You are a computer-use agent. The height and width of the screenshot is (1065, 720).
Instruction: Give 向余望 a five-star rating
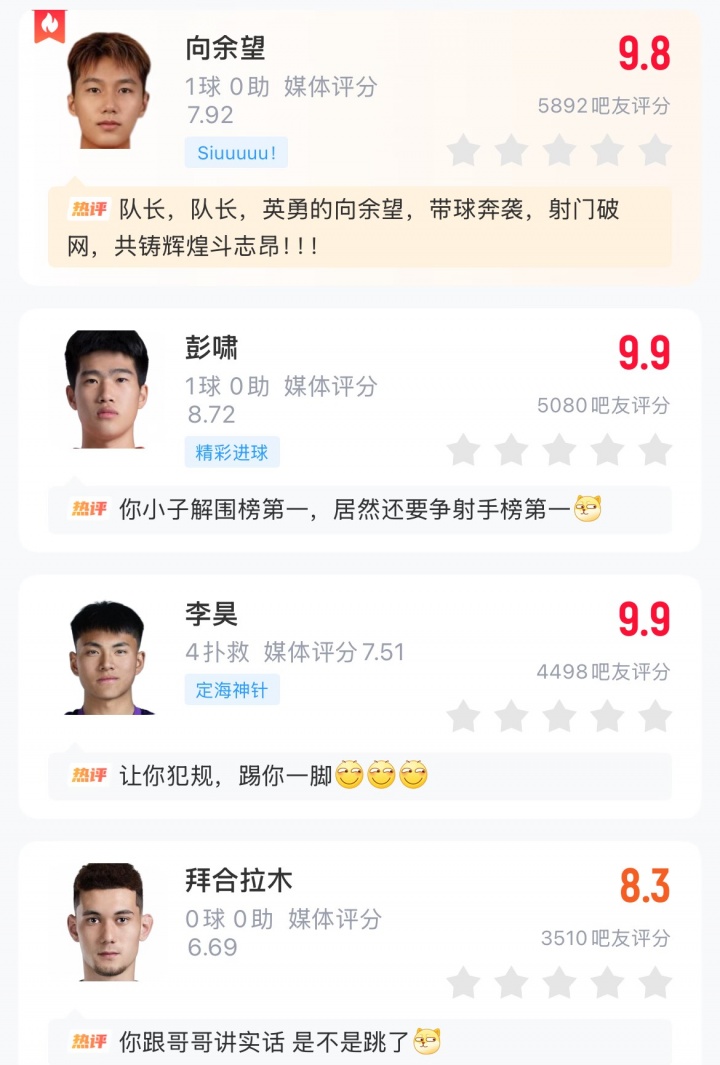655,150
